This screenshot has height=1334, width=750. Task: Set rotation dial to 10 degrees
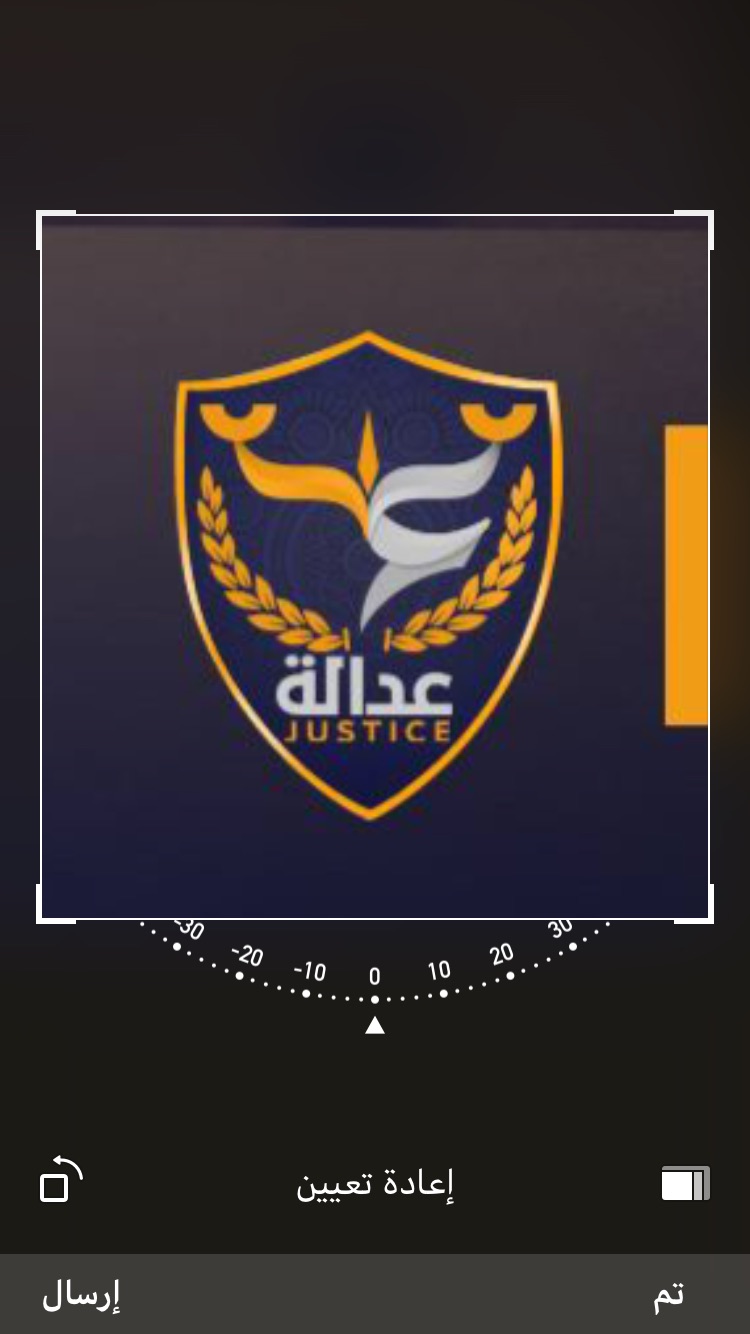coord(440,973)
